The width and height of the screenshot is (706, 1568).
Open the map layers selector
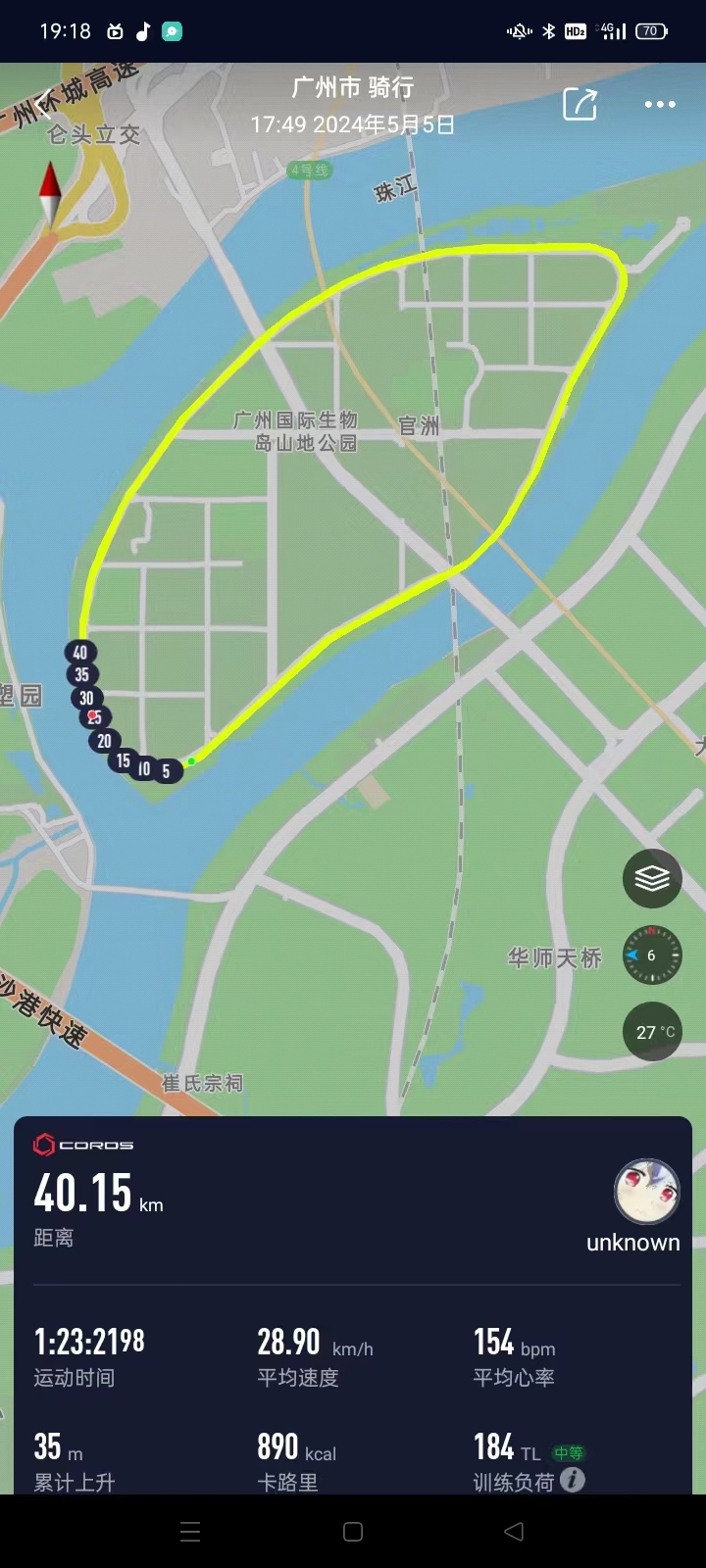[652, 878]
